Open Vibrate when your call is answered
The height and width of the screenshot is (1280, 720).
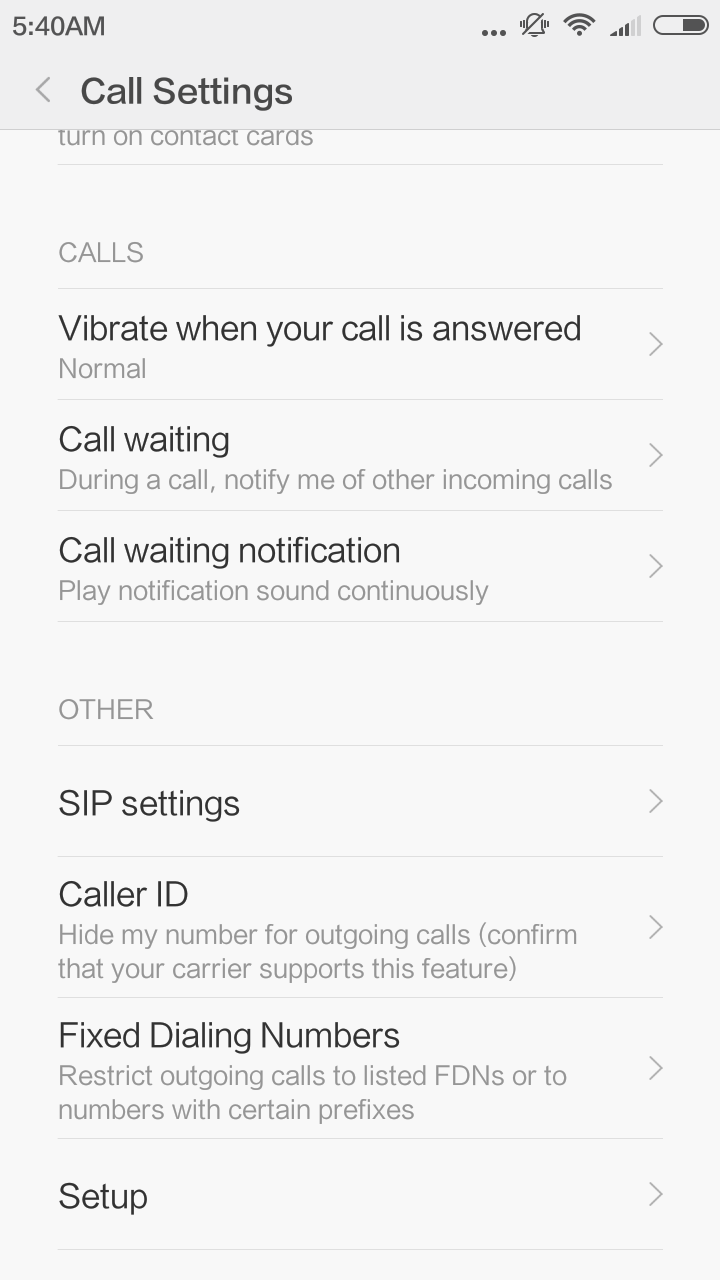360,345
